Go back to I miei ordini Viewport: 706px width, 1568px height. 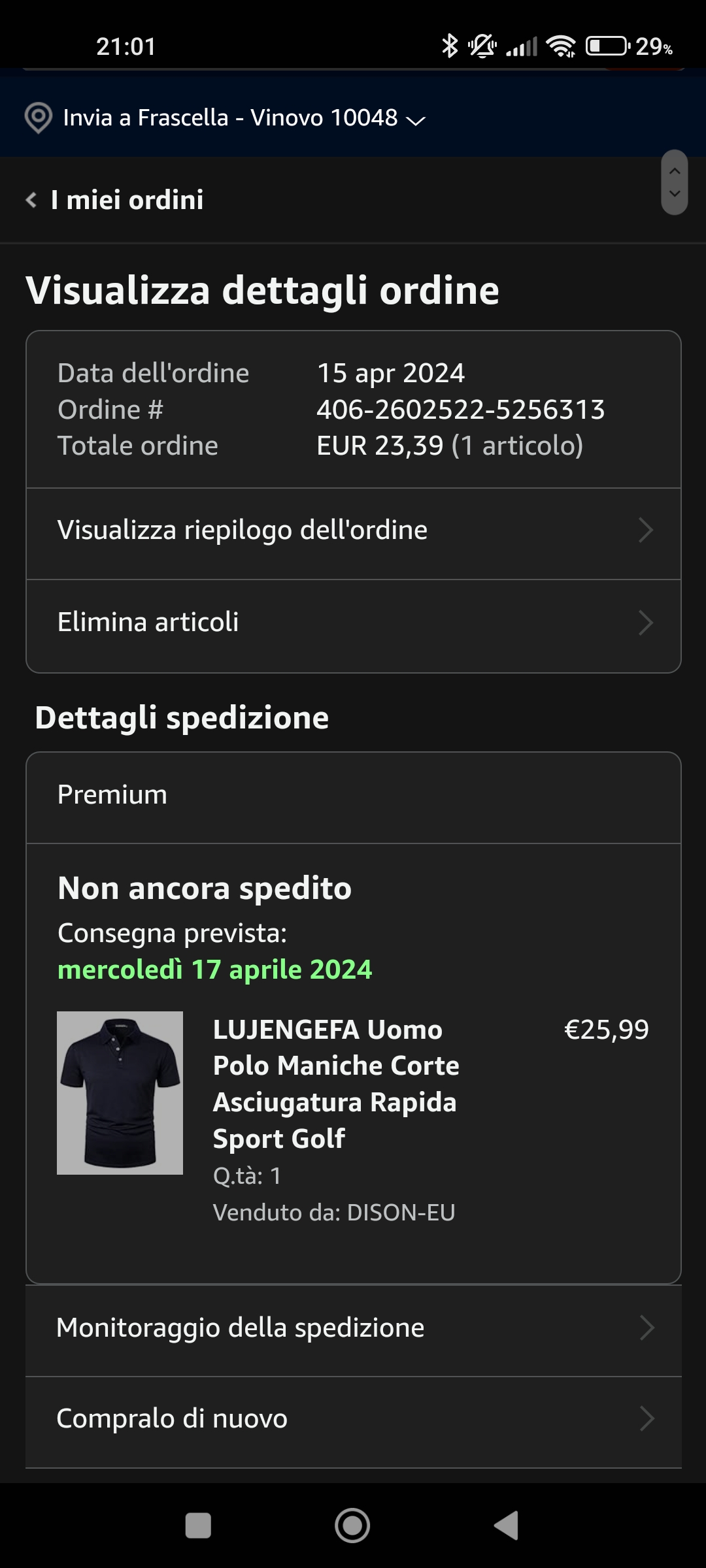pyautogui.click(x=115, y=200)
